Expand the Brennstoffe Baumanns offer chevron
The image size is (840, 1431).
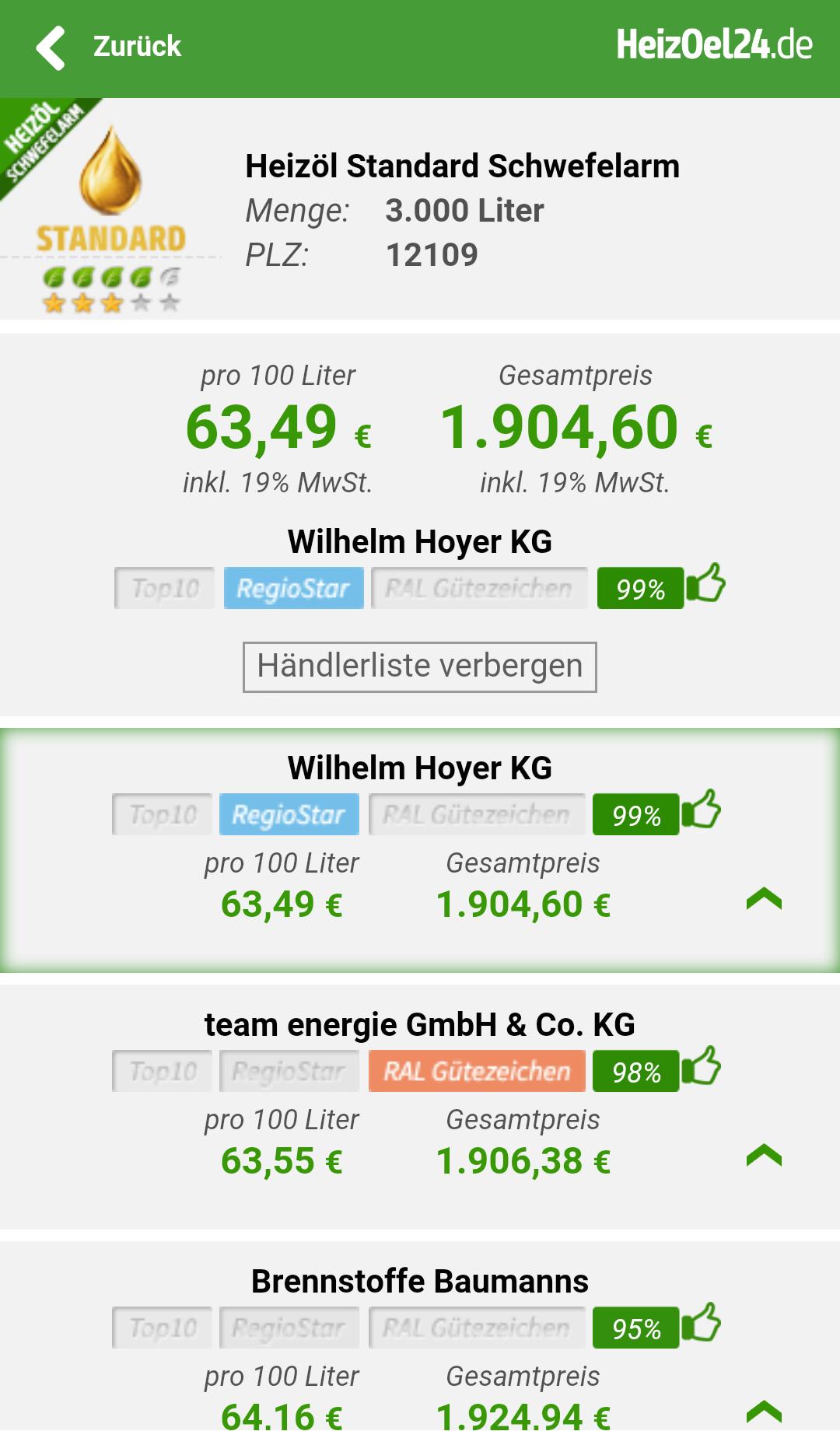(763, 1411)
